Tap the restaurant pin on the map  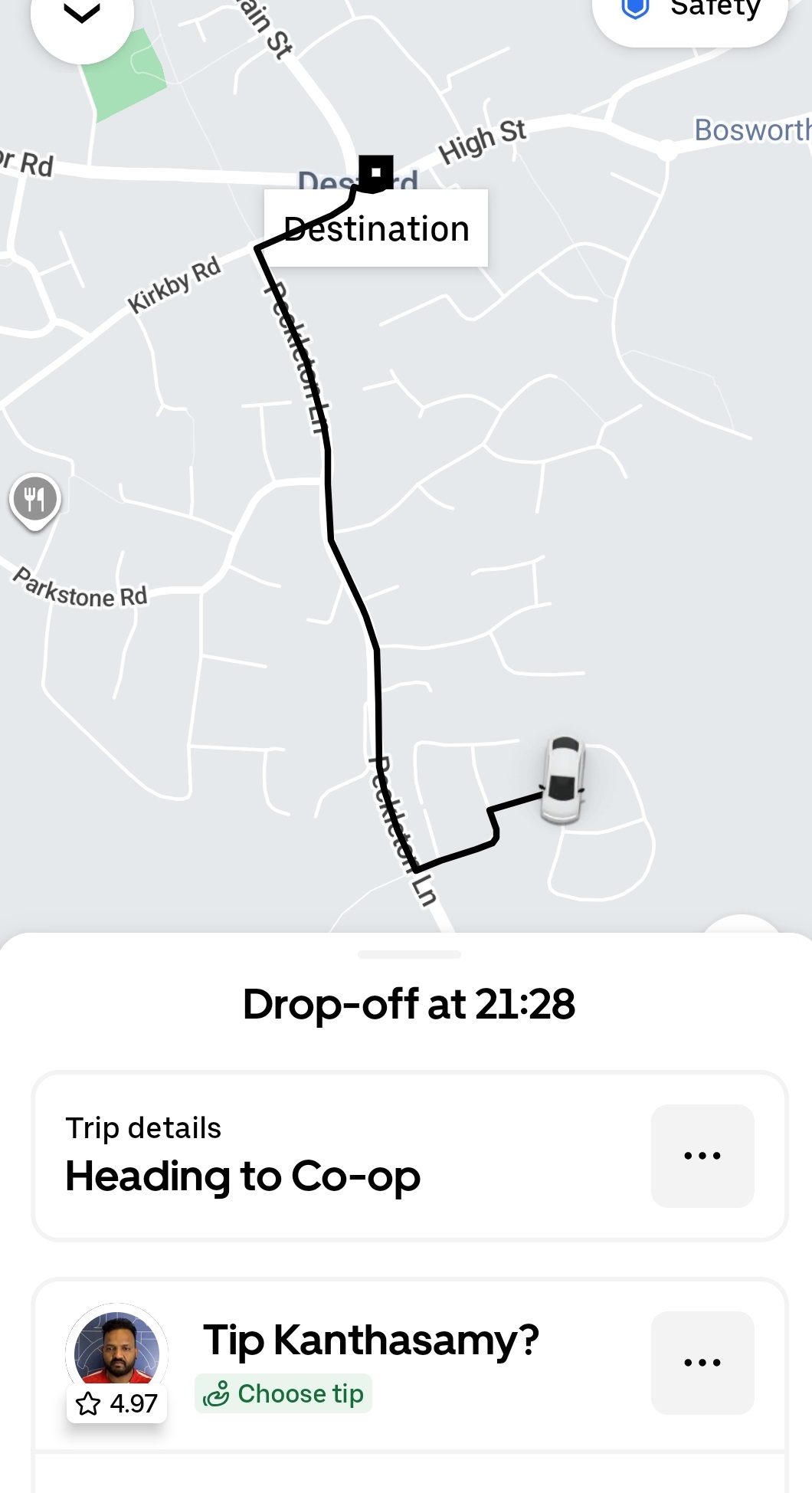pos(35,500)
